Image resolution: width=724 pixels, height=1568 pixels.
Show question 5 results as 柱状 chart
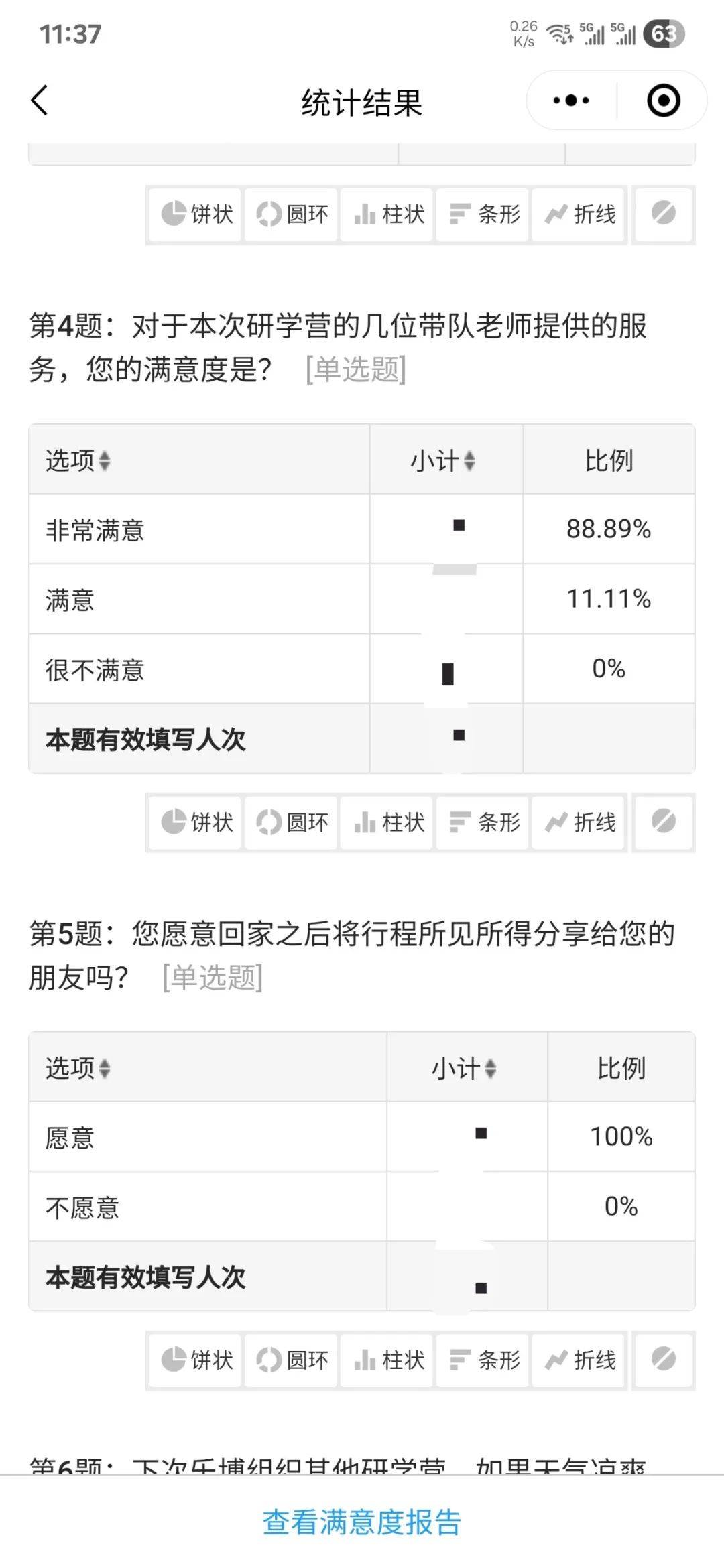pos(387,1360)
